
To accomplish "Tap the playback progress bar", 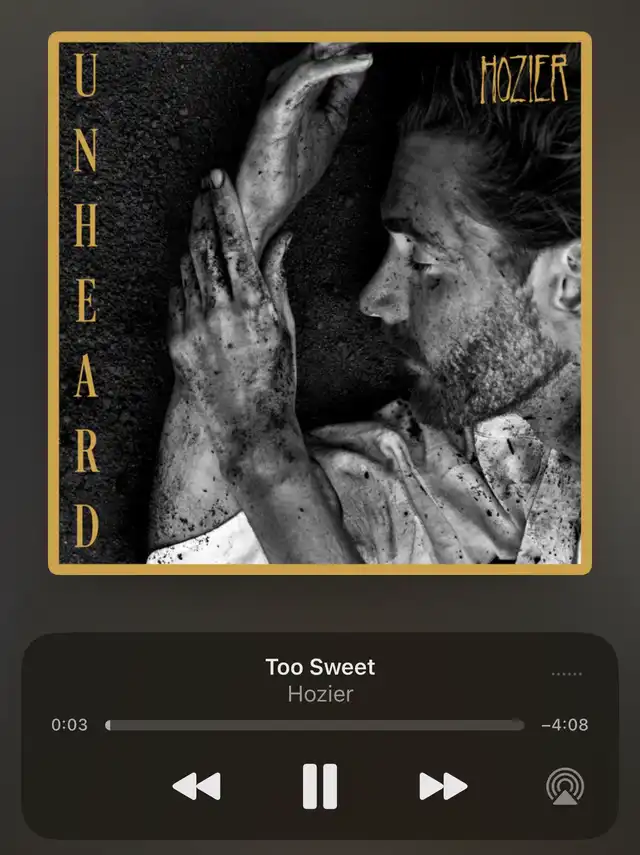I will pyautogui.click(x=314, y=725).
